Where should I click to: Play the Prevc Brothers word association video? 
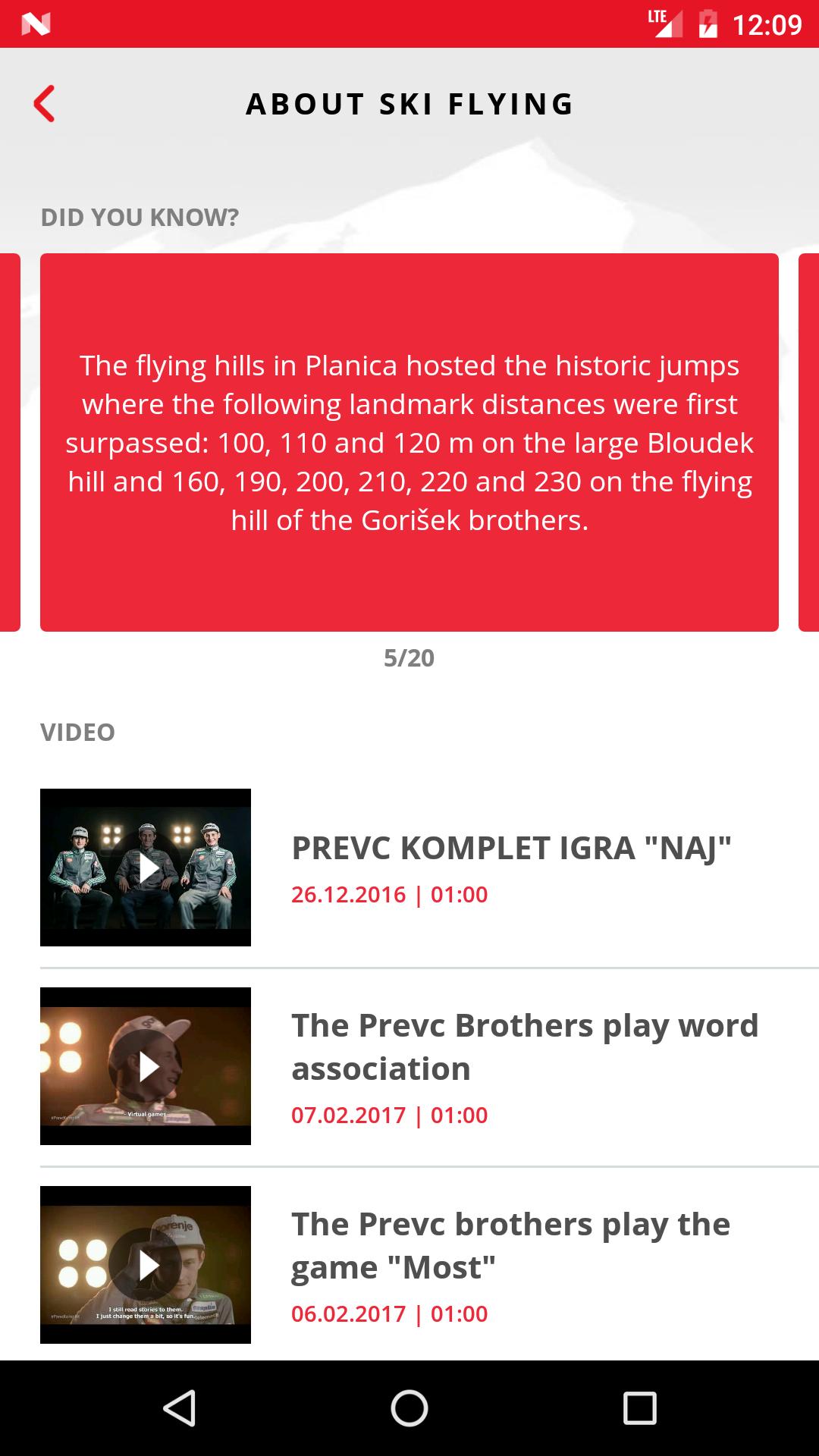tap(146, 1066)
